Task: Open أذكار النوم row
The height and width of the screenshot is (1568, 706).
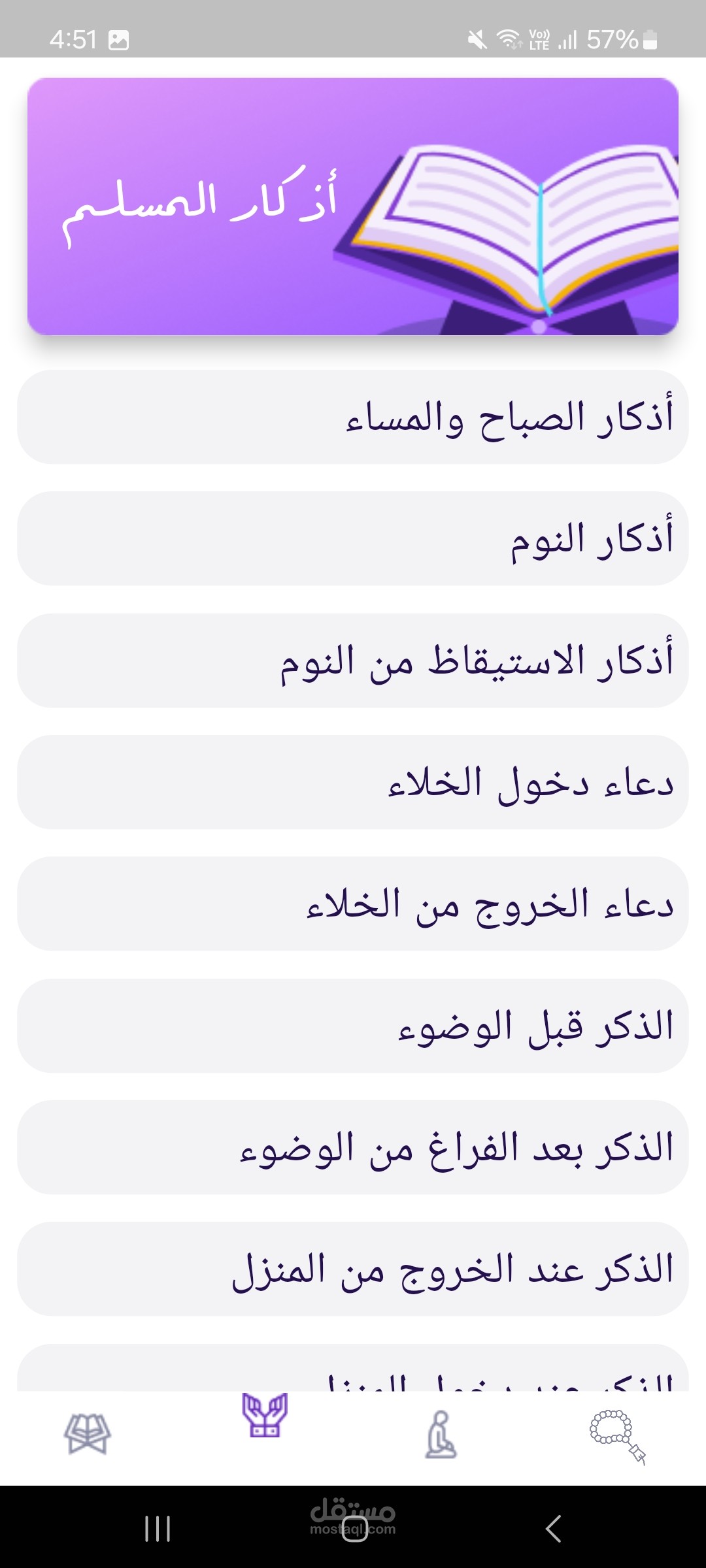Action: (x=353, y=538)
